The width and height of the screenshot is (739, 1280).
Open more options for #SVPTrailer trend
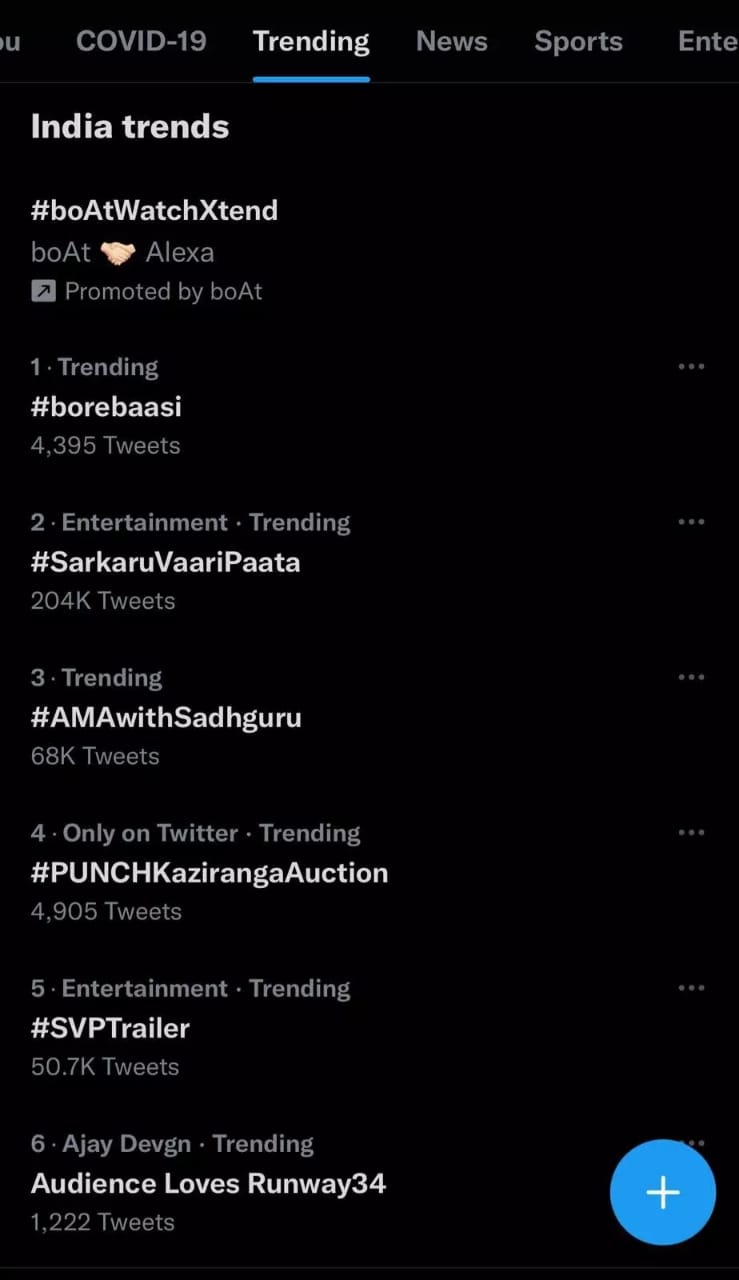click(x=691, y=988)
